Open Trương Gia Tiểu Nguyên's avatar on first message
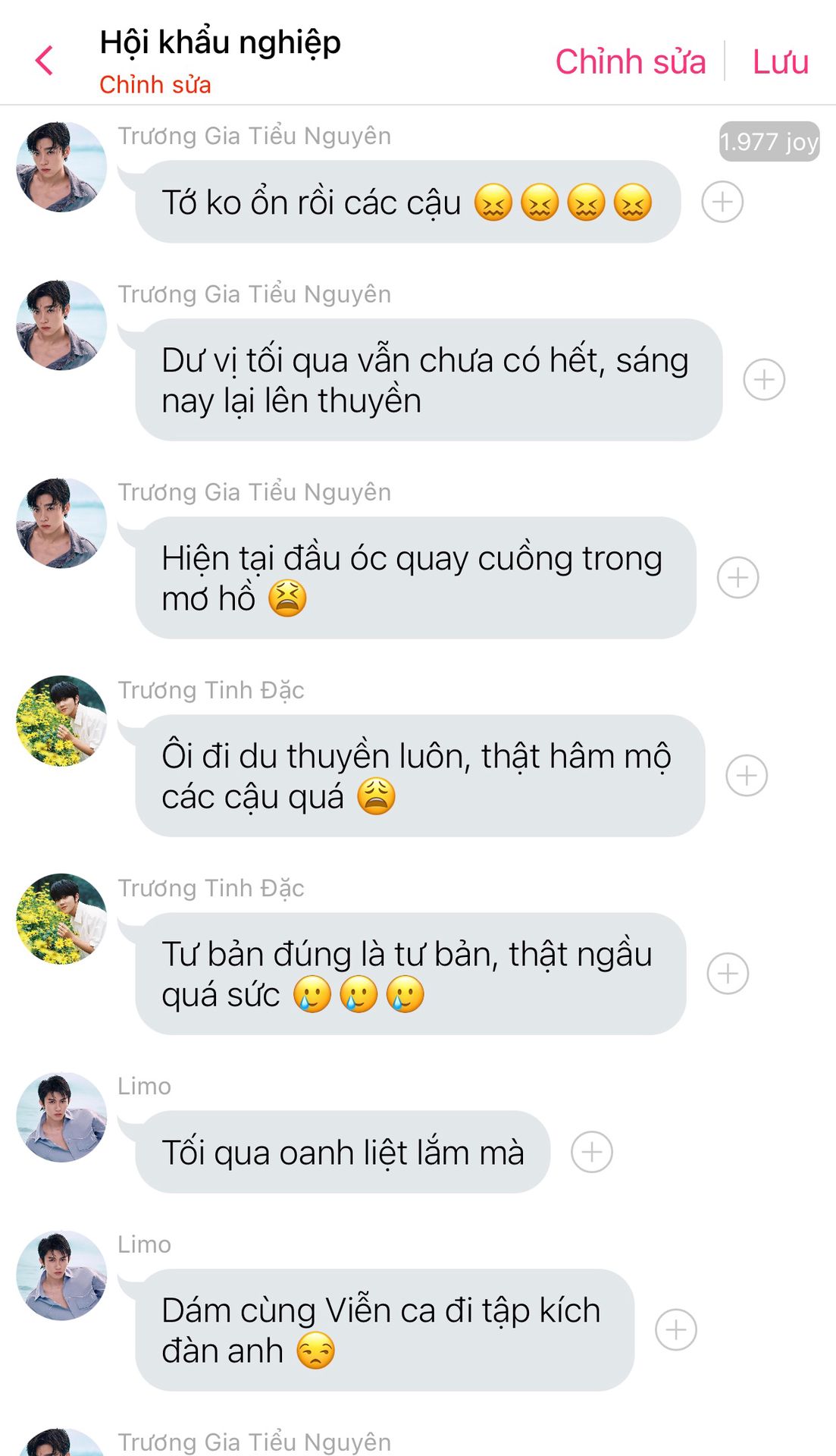Screen dimensions: 836x1456 [61, 166]
